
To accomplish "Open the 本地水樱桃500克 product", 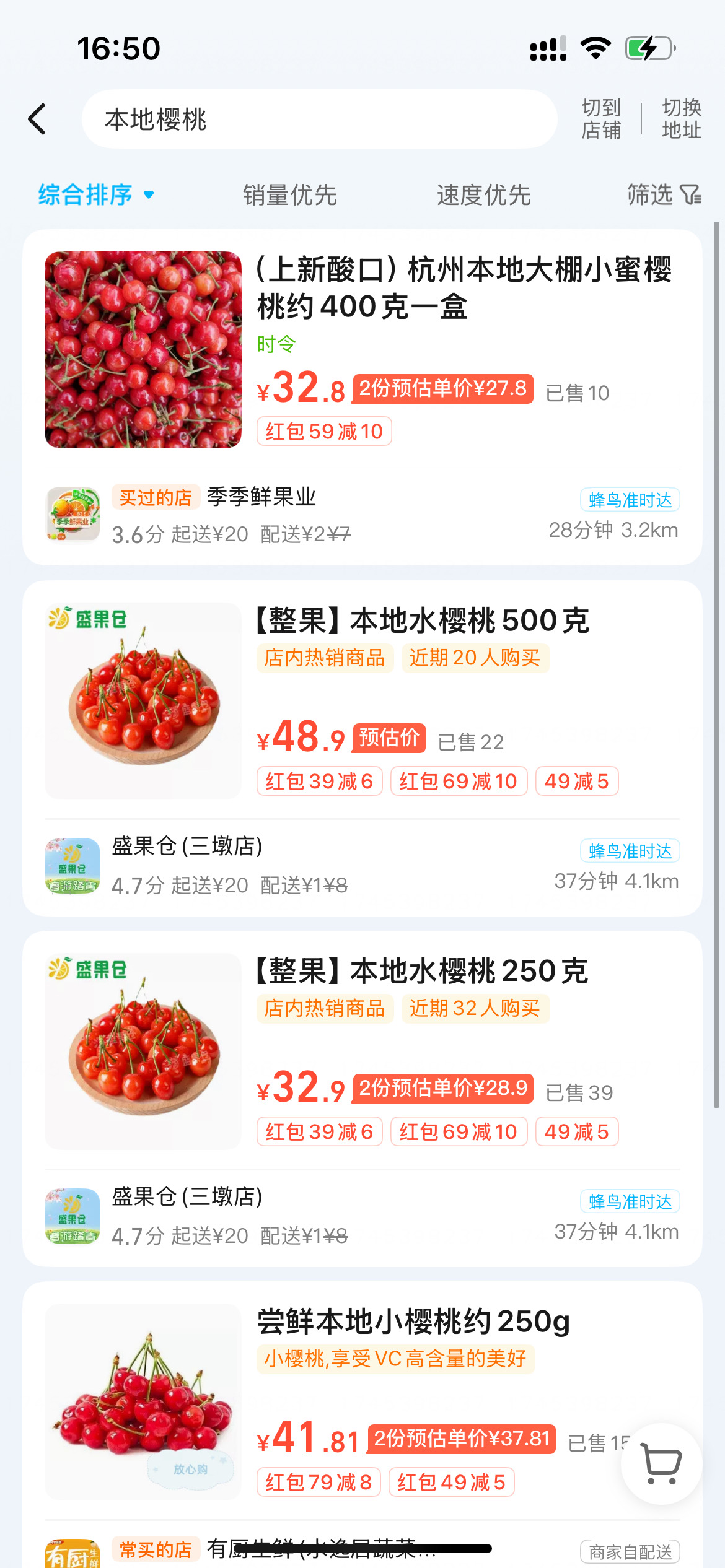I will point(423,621).
